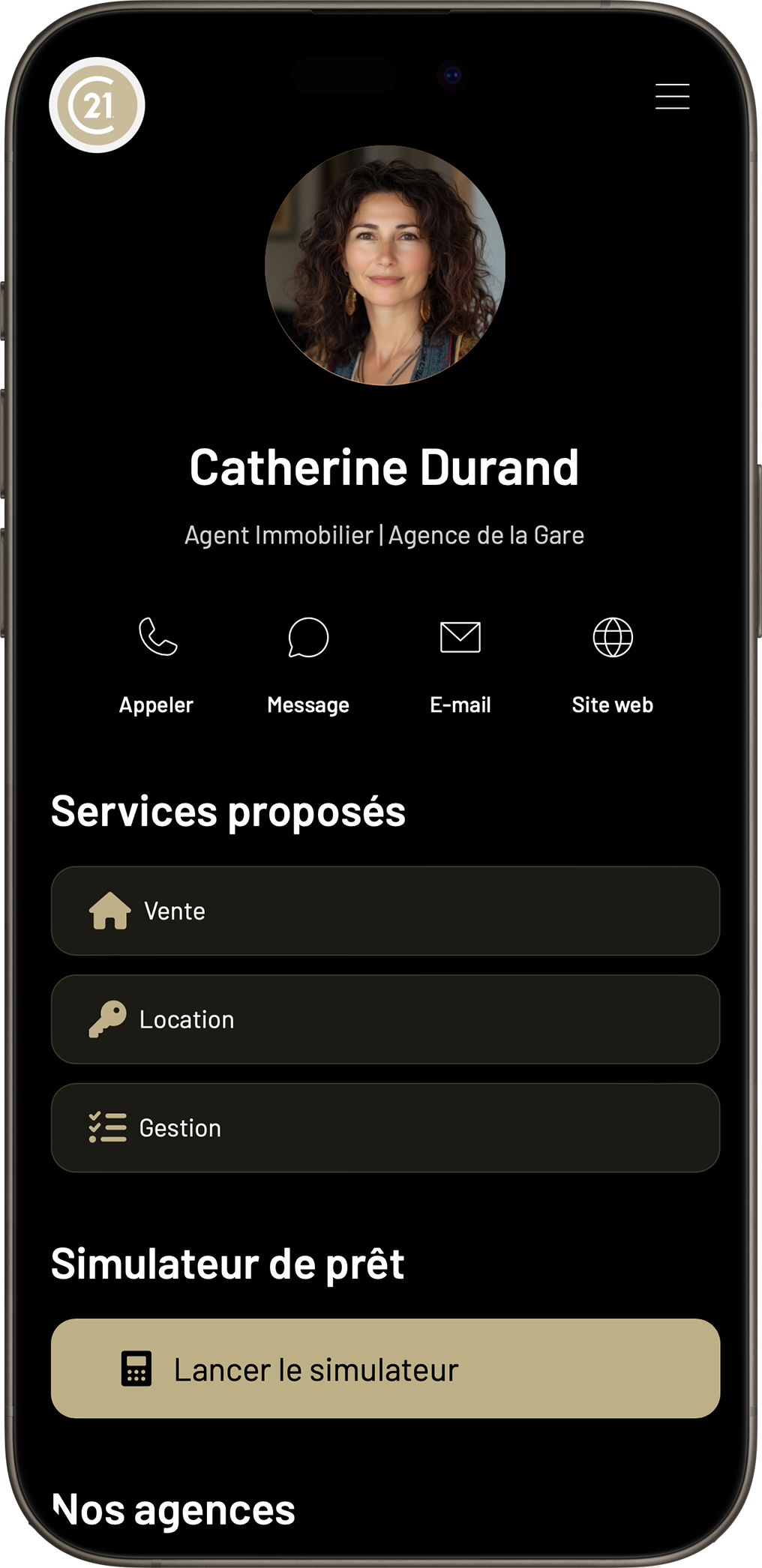Select the Services proposés section heading
Viewport: 762px width, 1568px height.
point(227,812)
